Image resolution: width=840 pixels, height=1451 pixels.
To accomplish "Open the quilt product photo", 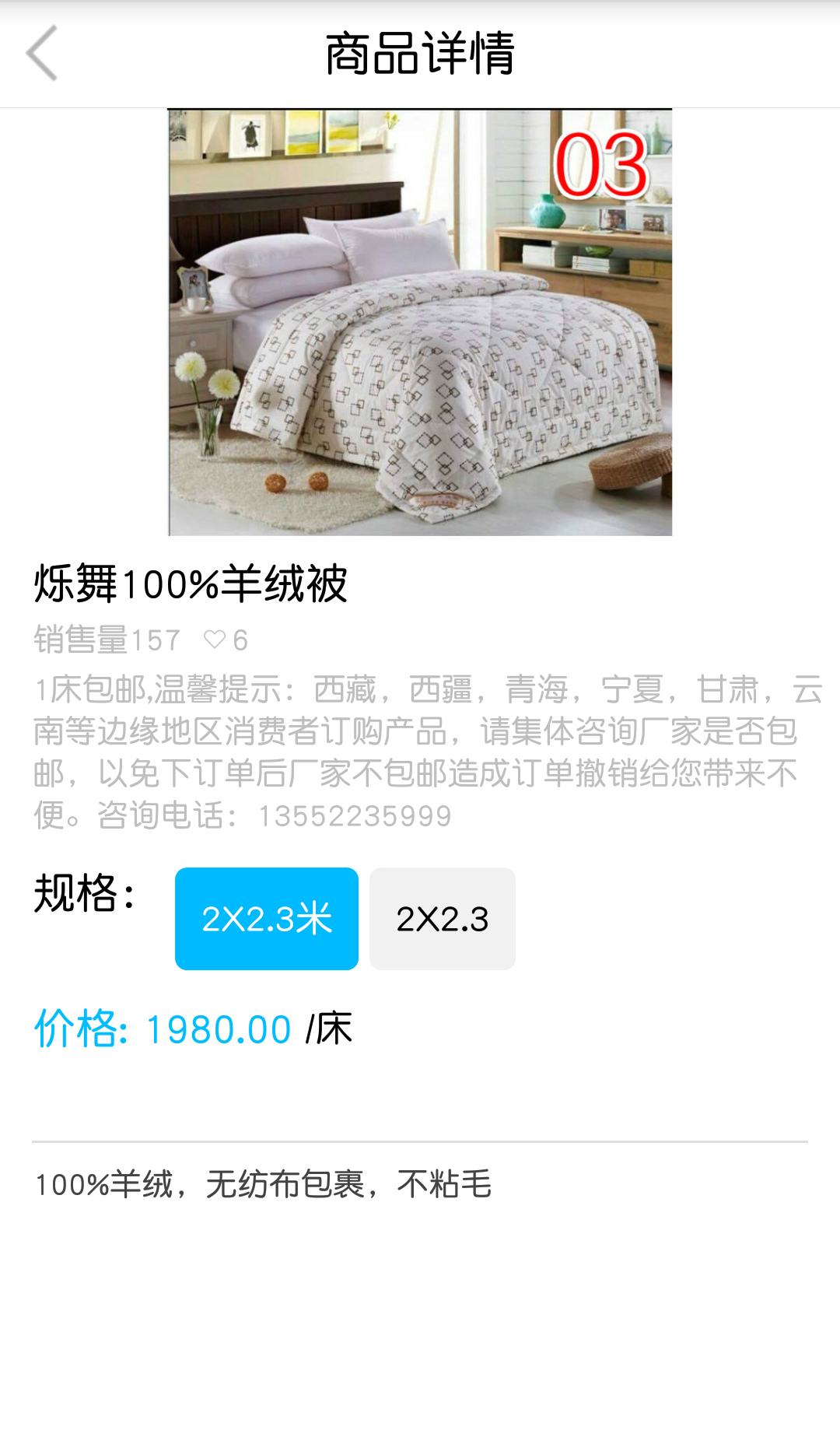I will click(420, 322).
